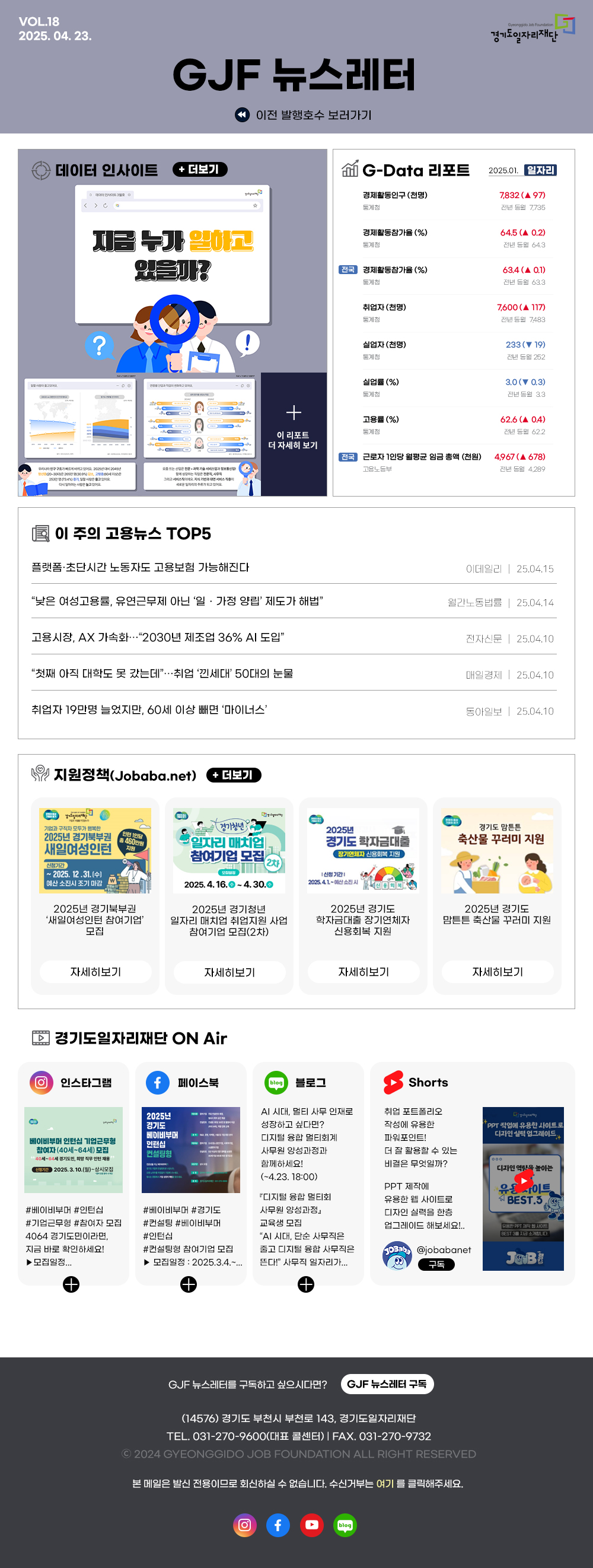The width and height of the screenshot is (593, 1568).
Task: Tap 더보기 next to 데이터 인사이트
Action: [x=199, y=169]
